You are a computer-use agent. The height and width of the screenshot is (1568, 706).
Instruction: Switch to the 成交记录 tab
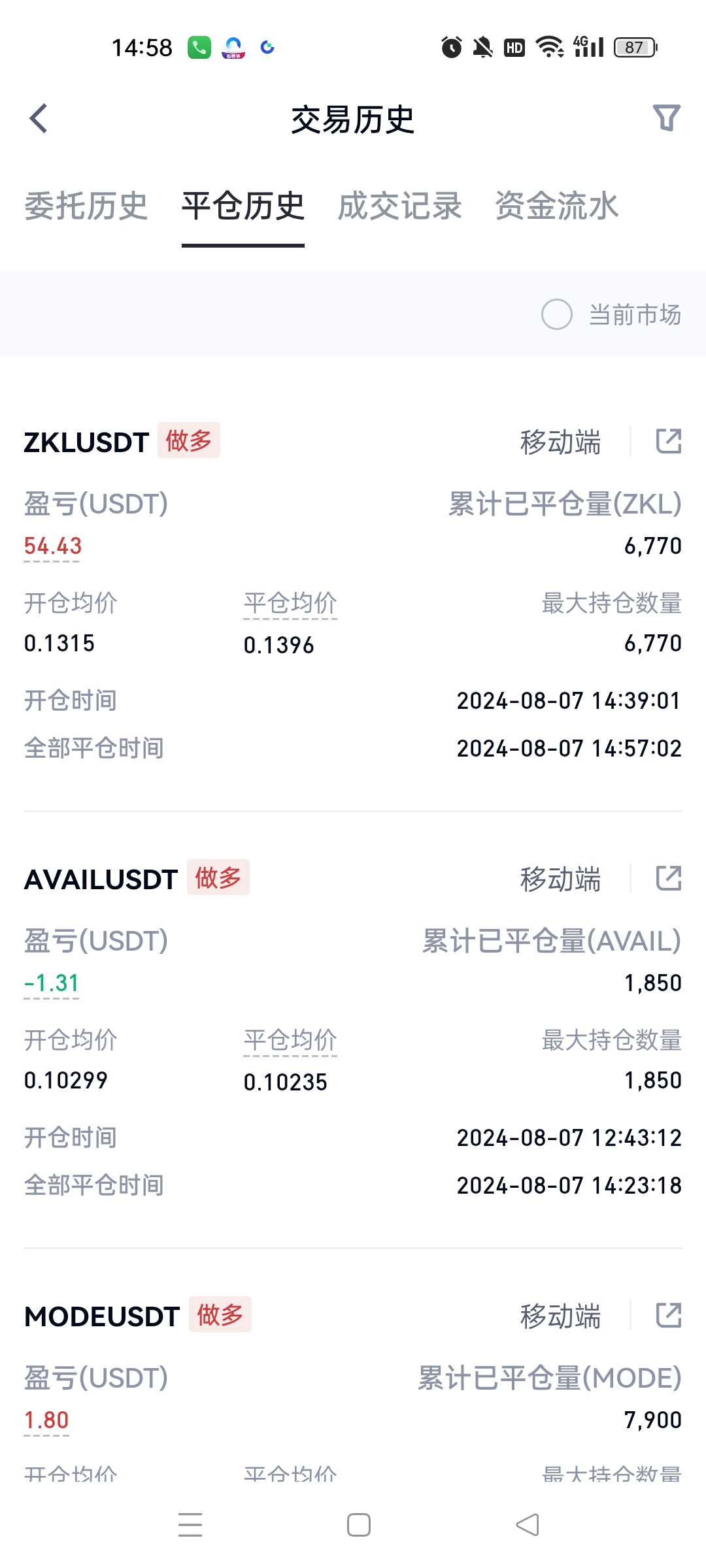400,206
